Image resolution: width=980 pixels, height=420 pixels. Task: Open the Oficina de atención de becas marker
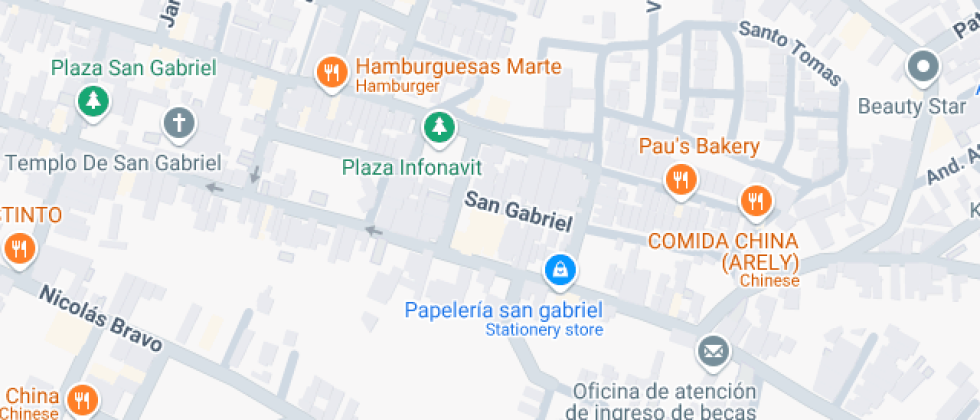tap(713, 351)
